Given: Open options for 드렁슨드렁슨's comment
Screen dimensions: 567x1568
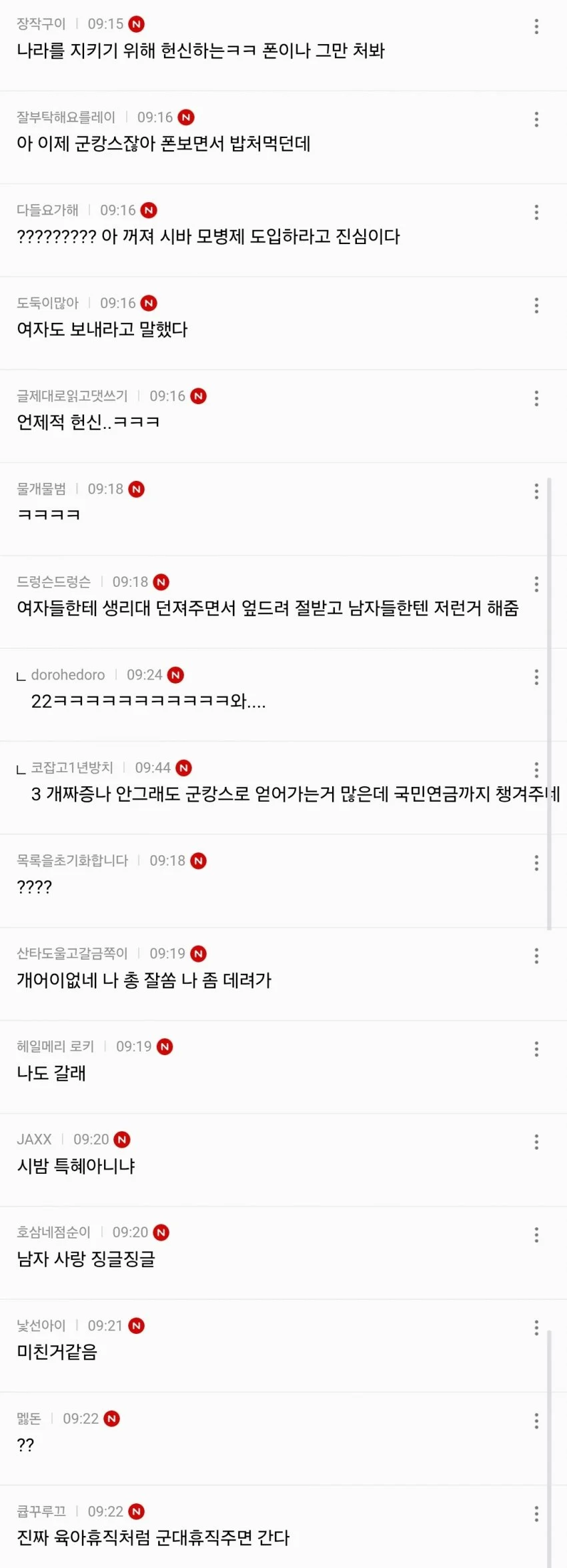Looking at the screenshot, I should coord(536,584).
